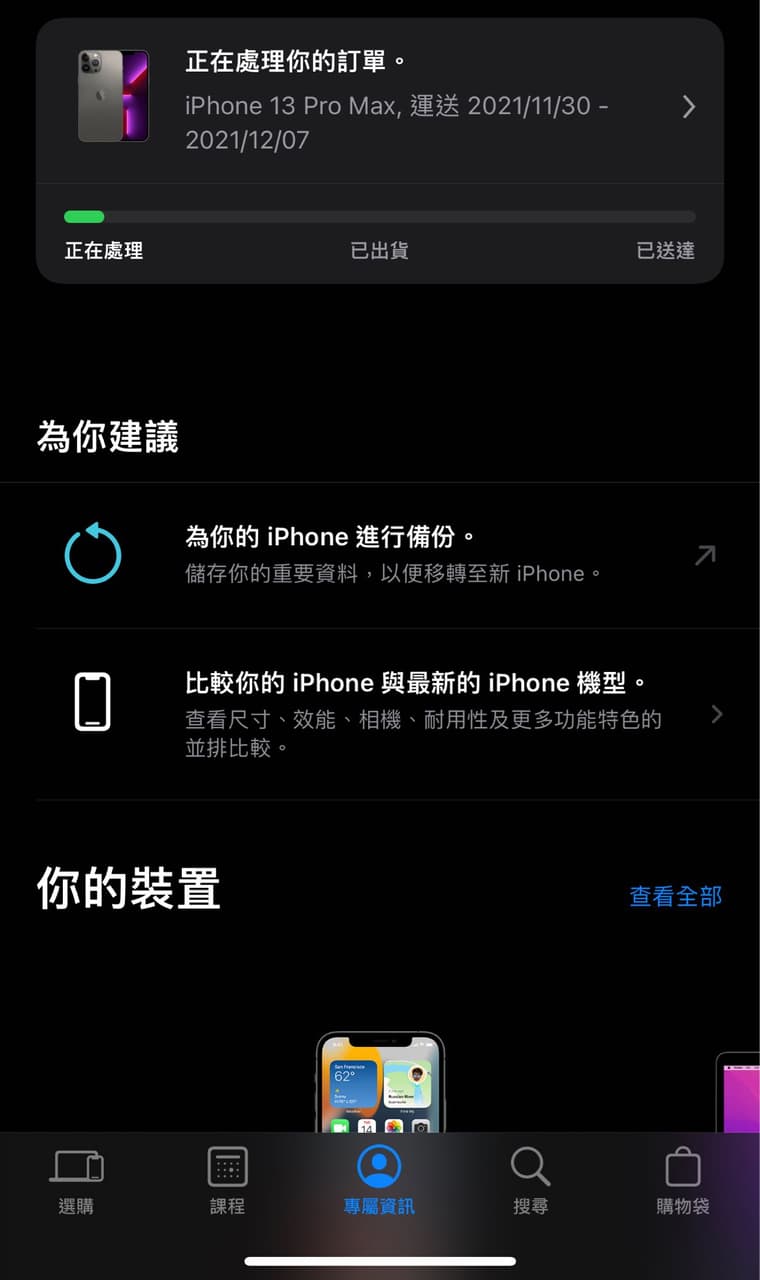
Task: Select the iPhone outline compare icon
Action: pyautogui.click(x=93, y=701)
